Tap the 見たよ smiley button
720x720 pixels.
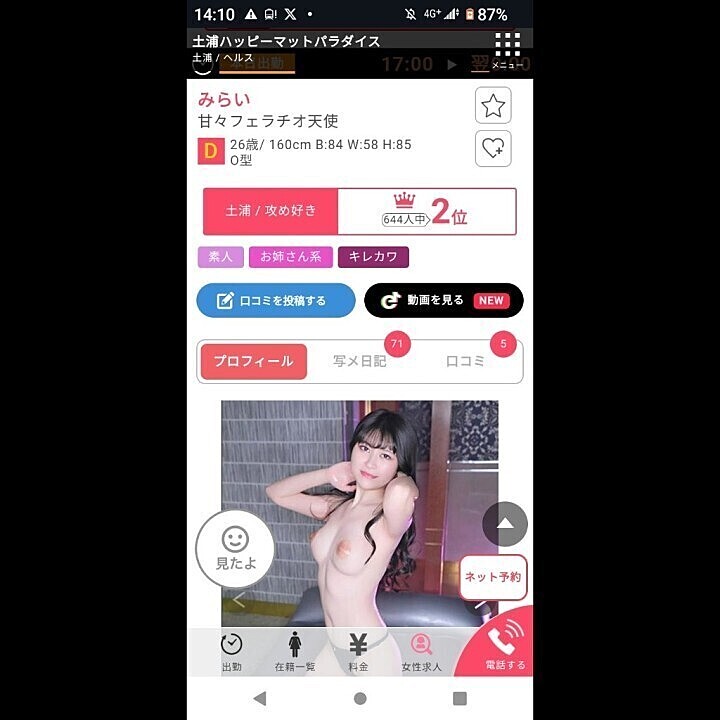click(x=235, y=549)
